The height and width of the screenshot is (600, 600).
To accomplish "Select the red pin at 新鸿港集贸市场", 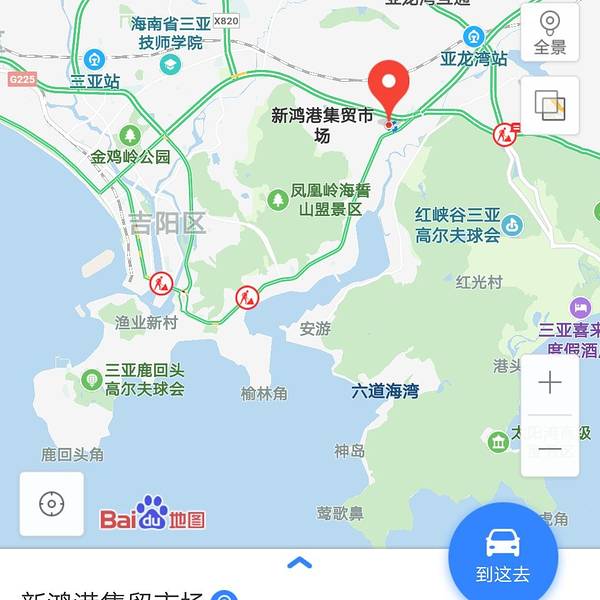I will point(388,92).
